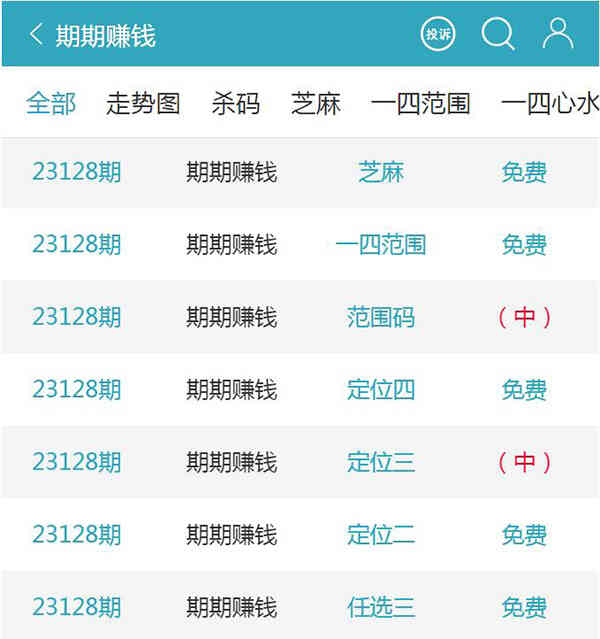Switch to the 一四范围 tab

[420, 103]
